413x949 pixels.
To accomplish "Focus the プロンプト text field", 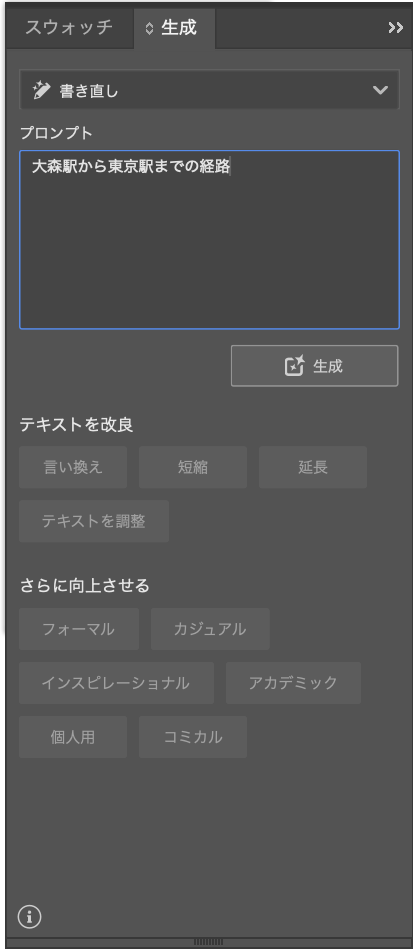I will (x=209, y=240).
